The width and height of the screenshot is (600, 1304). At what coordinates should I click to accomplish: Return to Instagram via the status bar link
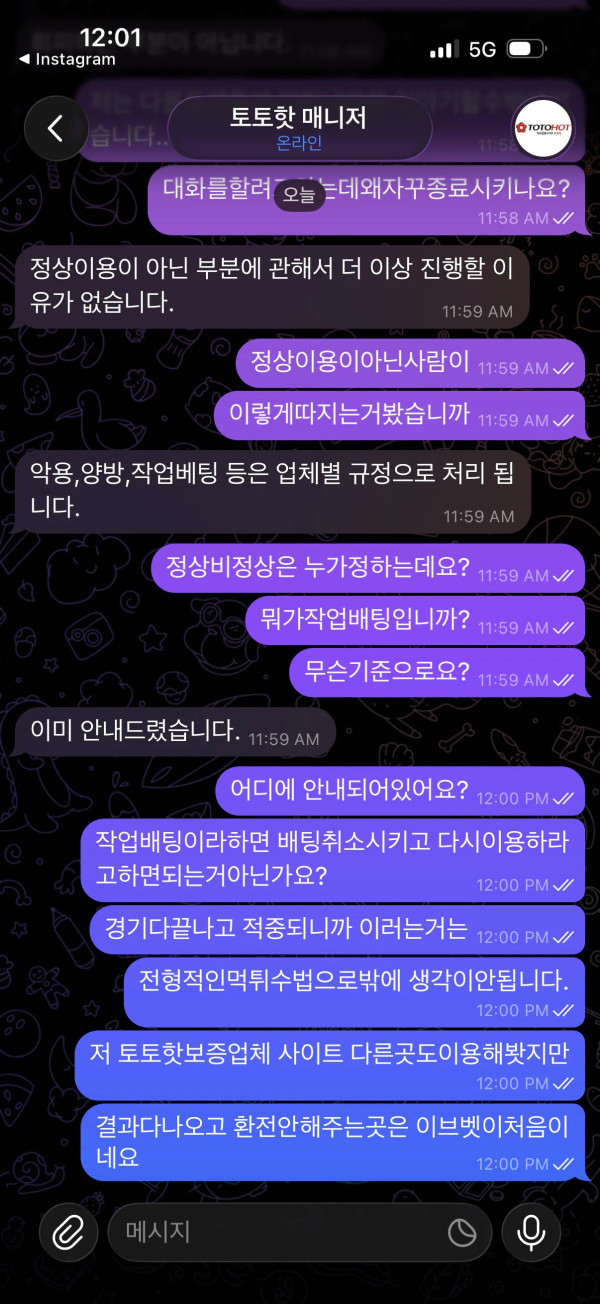coord(67,60)
